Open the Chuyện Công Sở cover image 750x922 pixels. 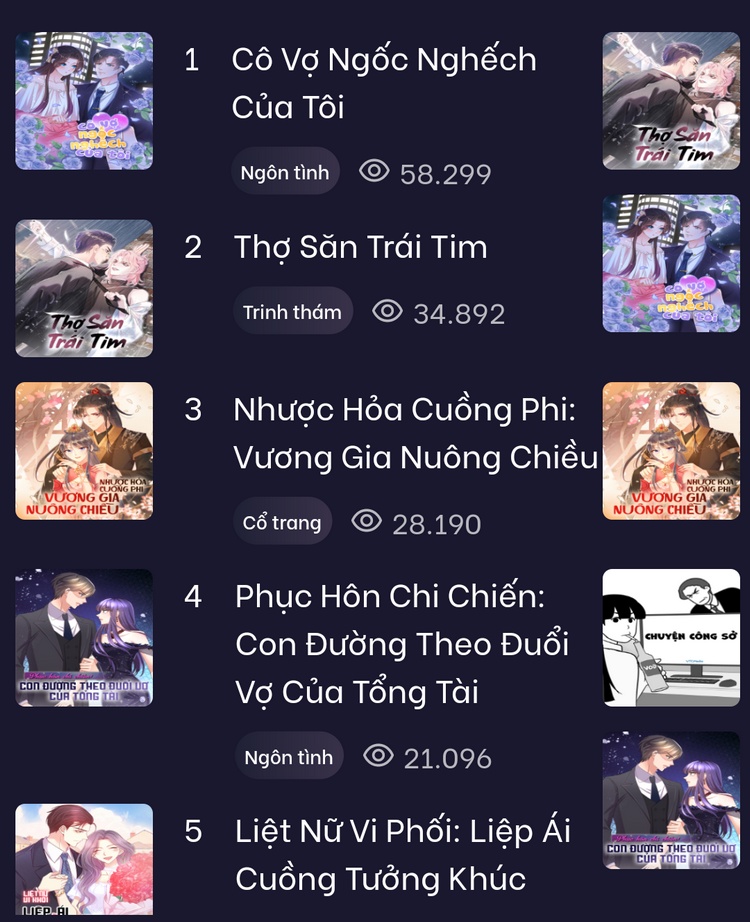pos(672,637)
